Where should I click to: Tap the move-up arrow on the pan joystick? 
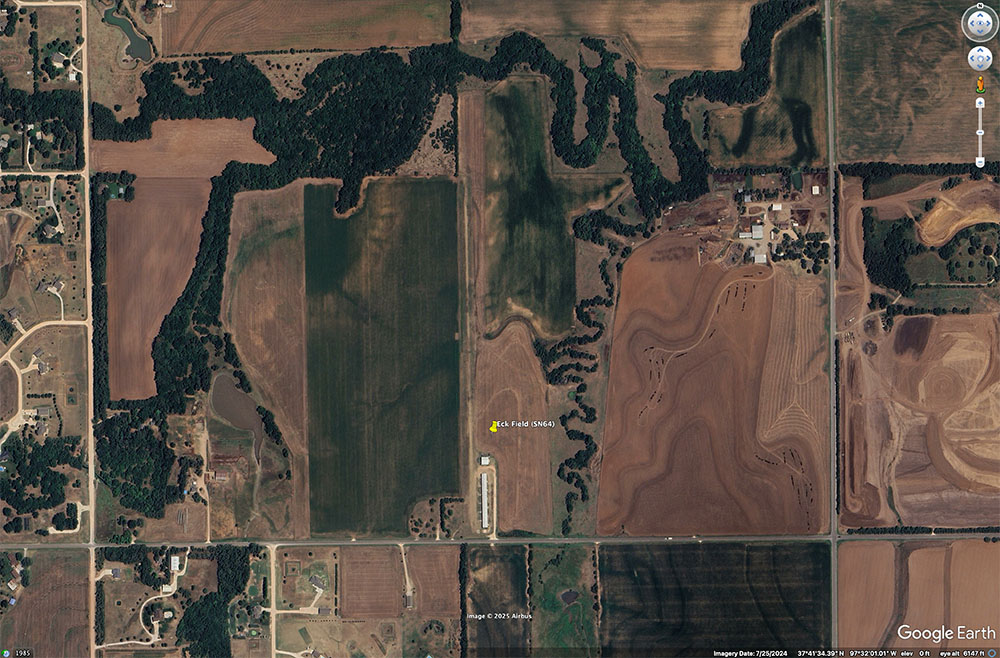(980, 49)
